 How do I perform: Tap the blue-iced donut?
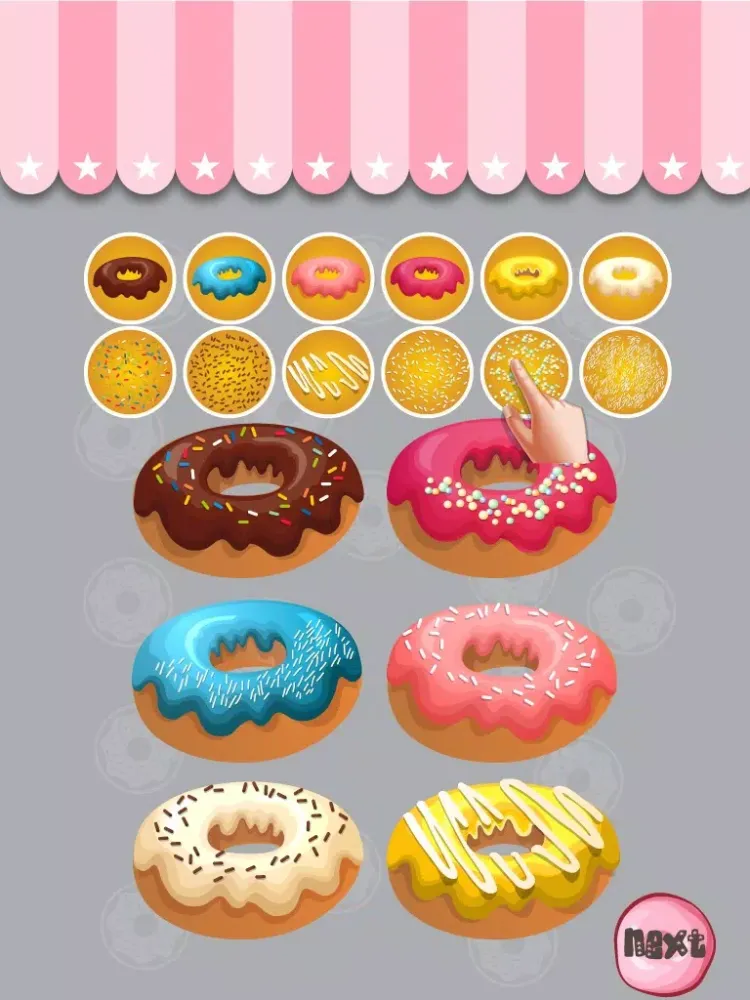coord(247,668)
